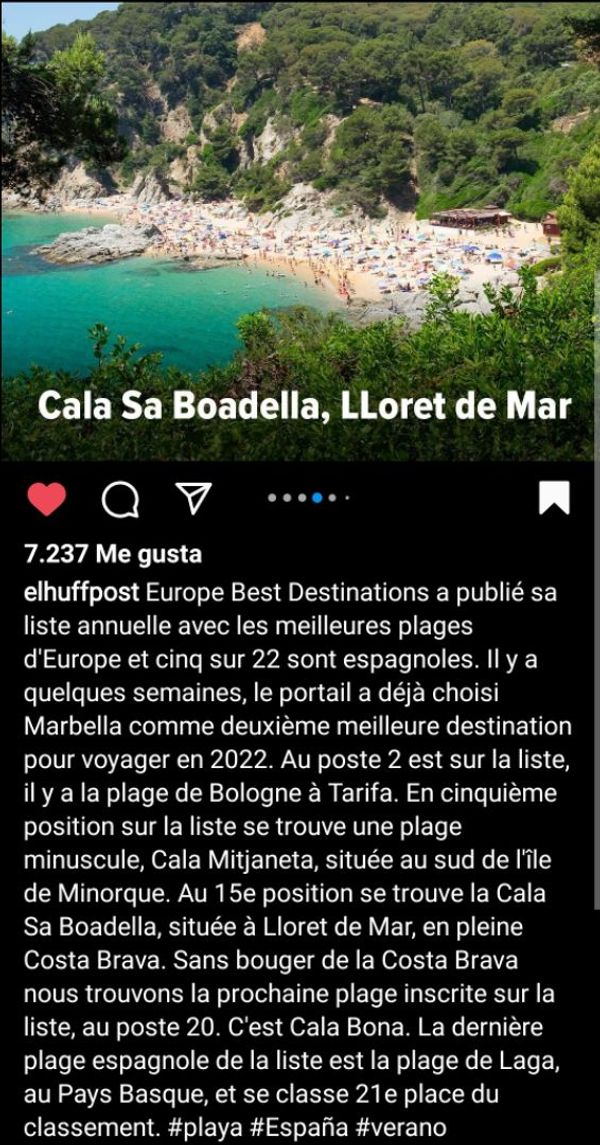The height and width of the screenshot is (1145, 600).
Task: Open the #playa hashtag
Action: coord(205,1129)
